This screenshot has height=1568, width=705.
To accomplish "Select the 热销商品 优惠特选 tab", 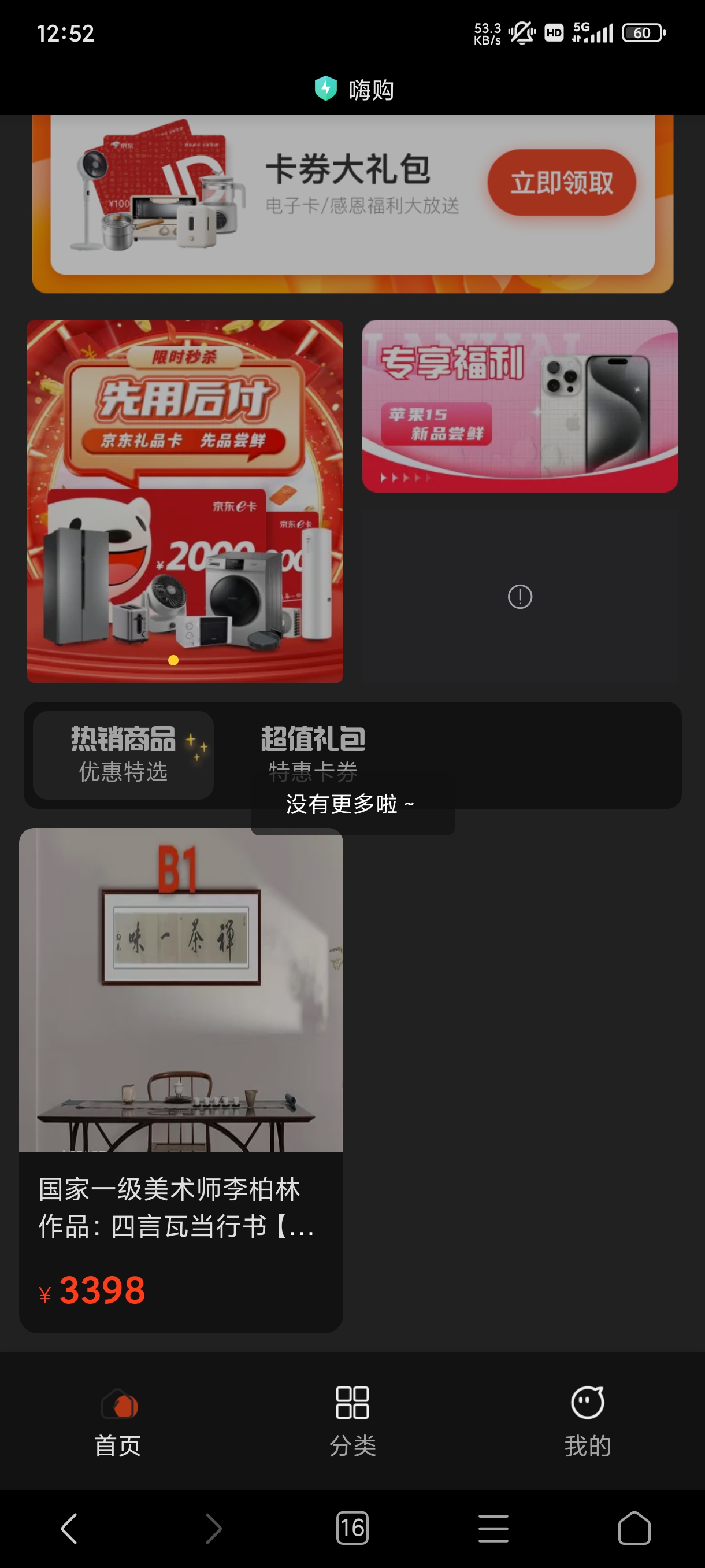I will 124,755.
